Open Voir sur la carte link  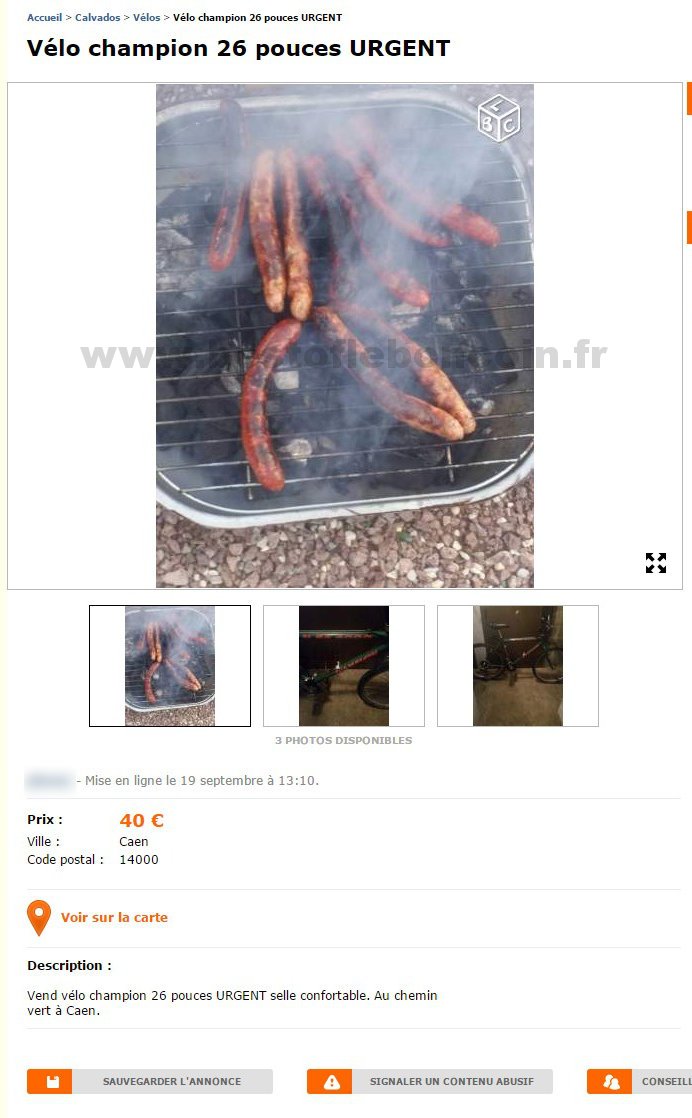[x=114, y=917]
